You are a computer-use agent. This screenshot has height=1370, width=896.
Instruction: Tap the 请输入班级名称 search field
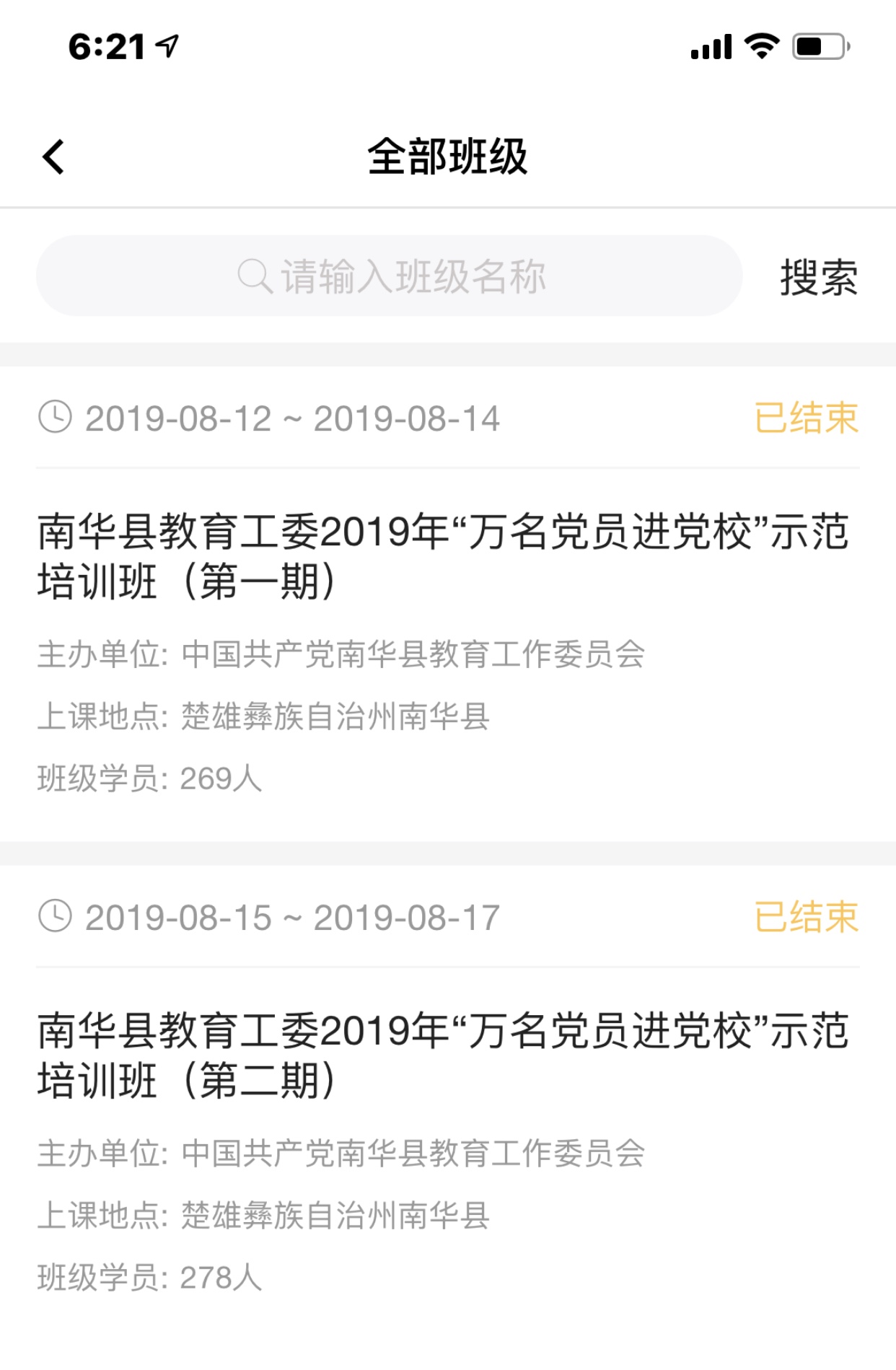pos(390,276)
